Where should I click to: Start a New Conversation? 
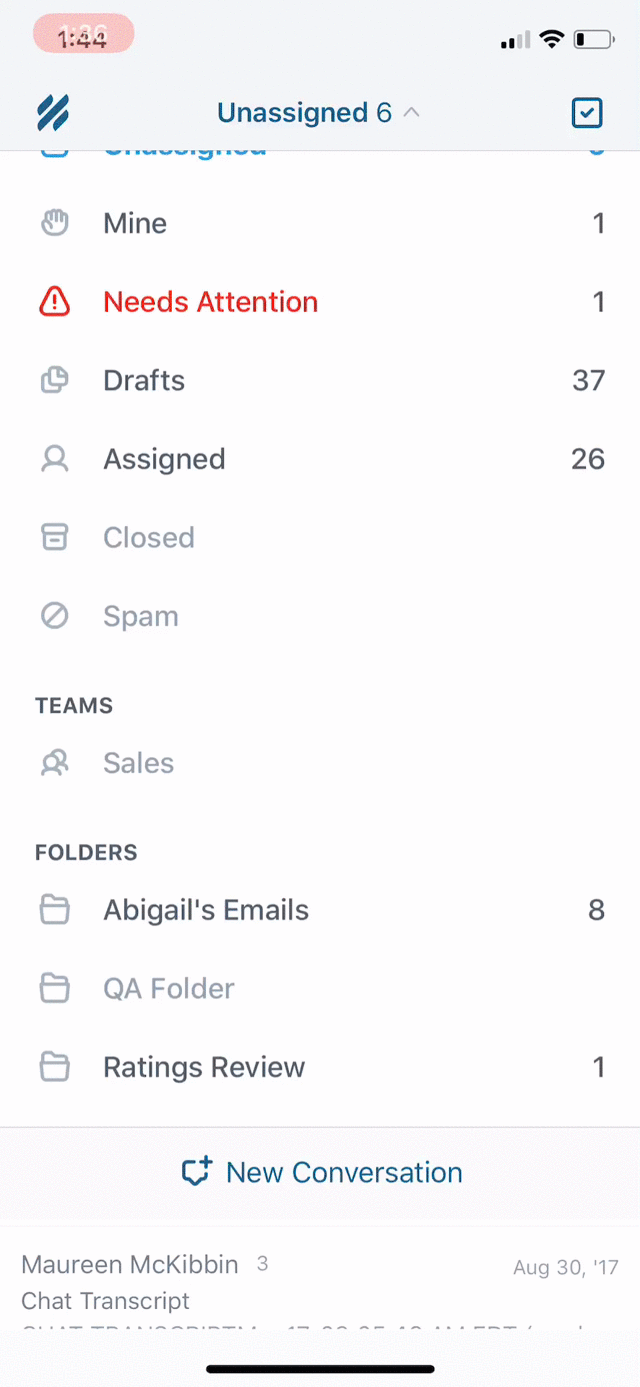pyautogui.click(x=322, y=1172)
